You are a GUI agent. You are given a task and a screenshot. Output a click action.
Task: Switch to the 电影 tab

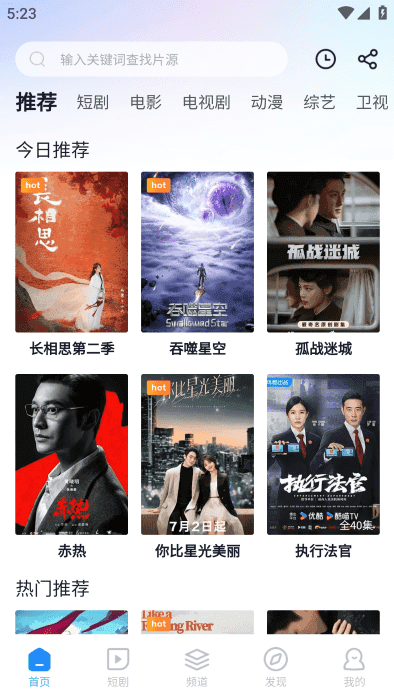coord(146,102)
